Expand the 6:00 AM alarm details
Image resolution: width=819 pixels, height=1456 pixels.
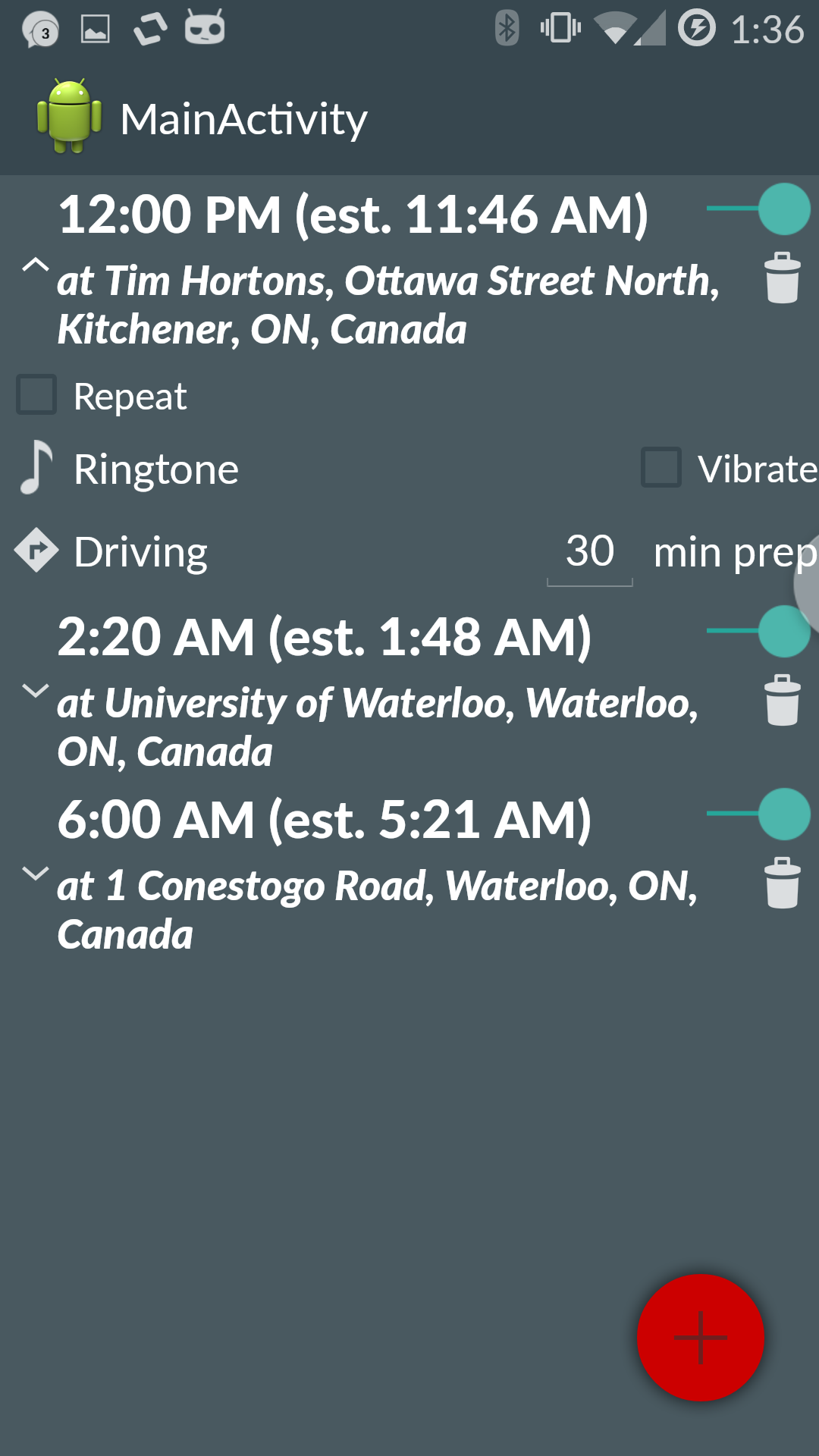coord(34,874)
